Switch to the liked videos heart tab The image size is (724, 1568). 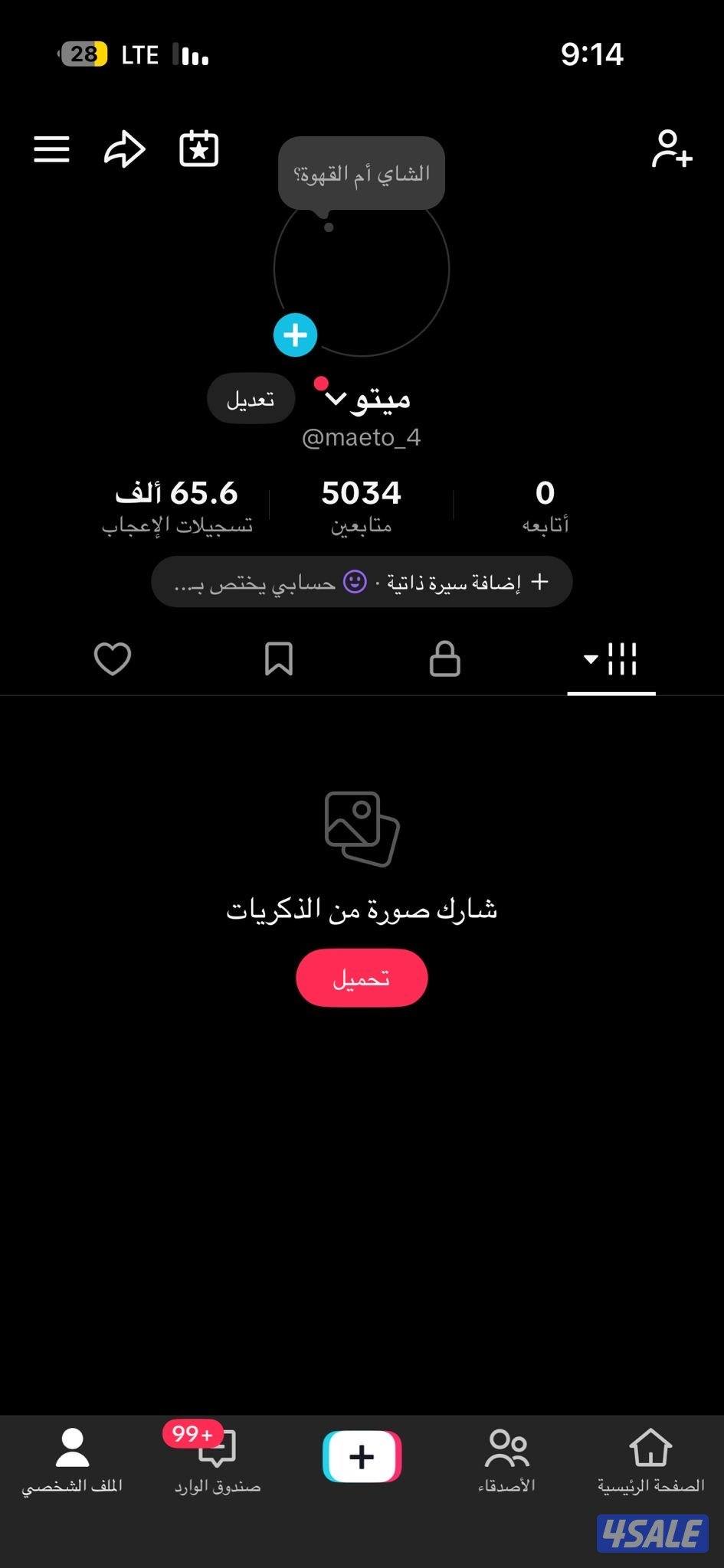(112, 658)
